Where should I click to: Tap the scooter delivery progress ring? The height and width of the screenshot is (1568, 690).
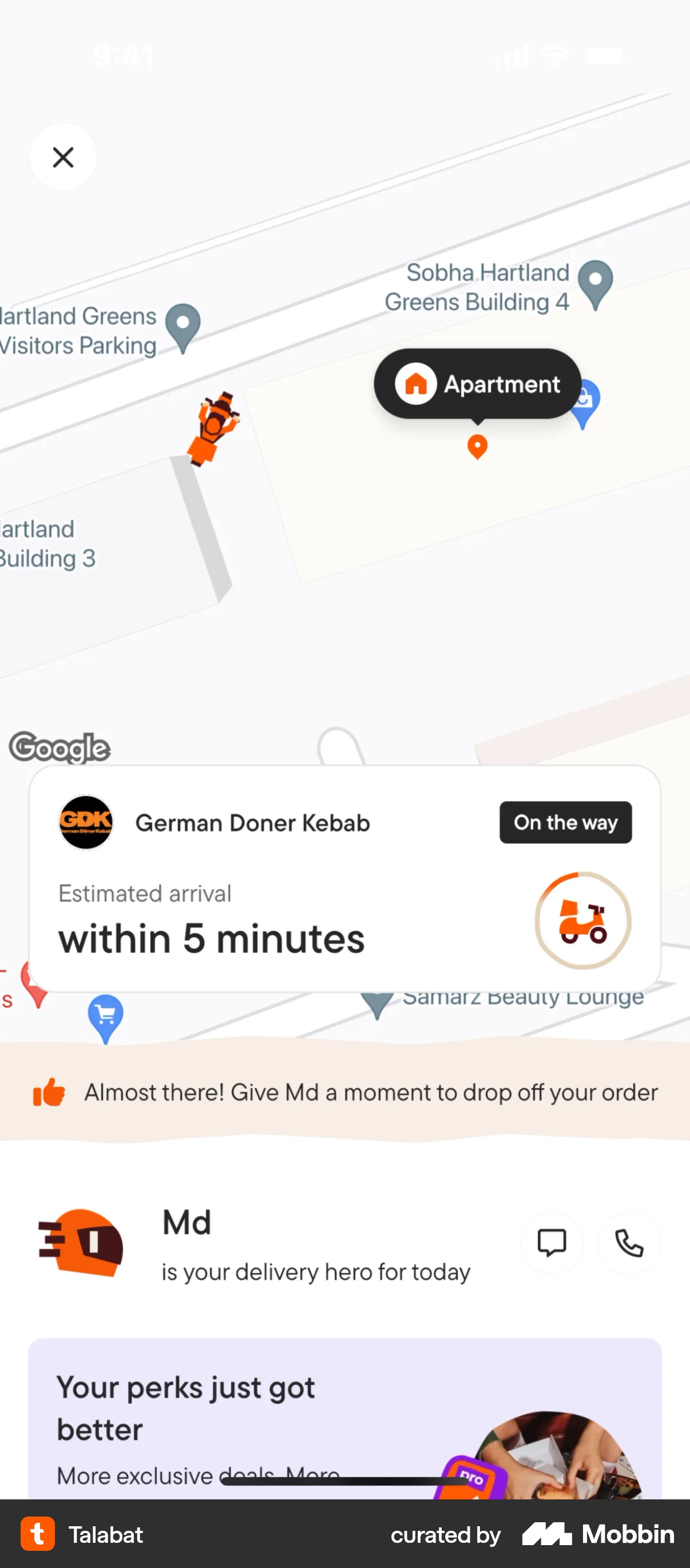[x=582, y=921]
